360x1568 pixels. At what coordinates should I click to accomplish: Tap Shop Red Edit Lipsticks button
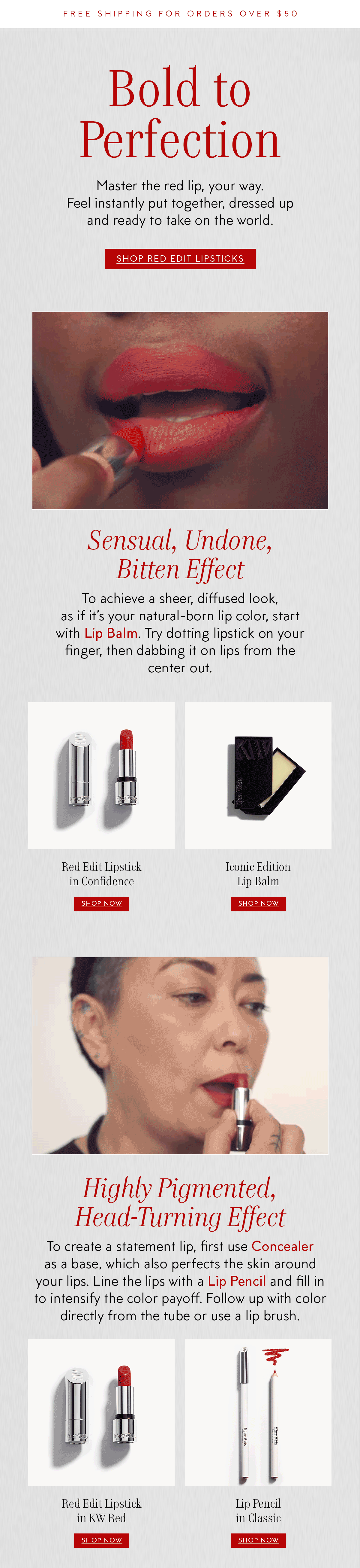[180, 258]
